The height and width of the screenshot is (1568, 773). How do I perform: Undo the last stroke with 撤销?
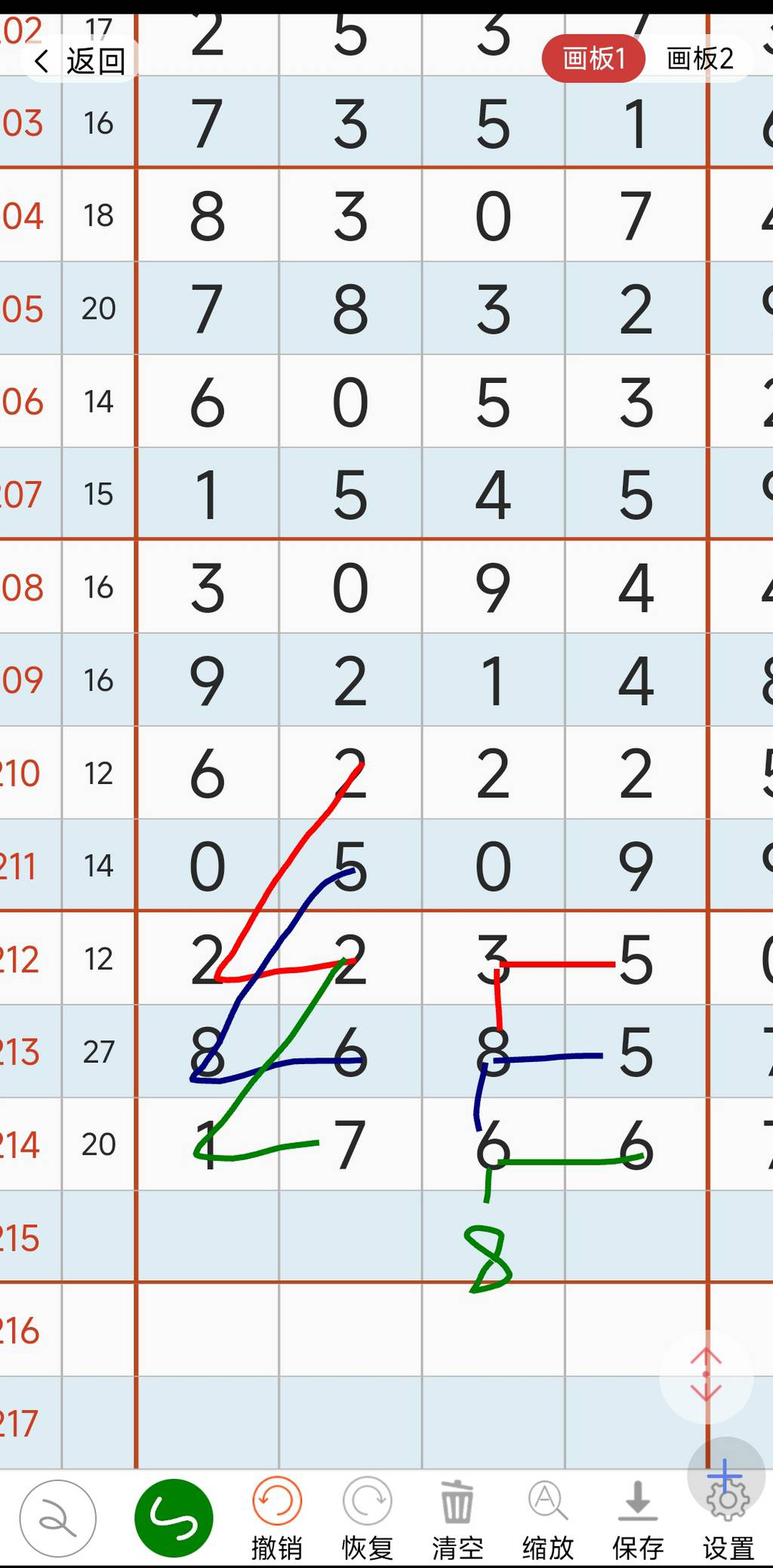(277, 1518)
